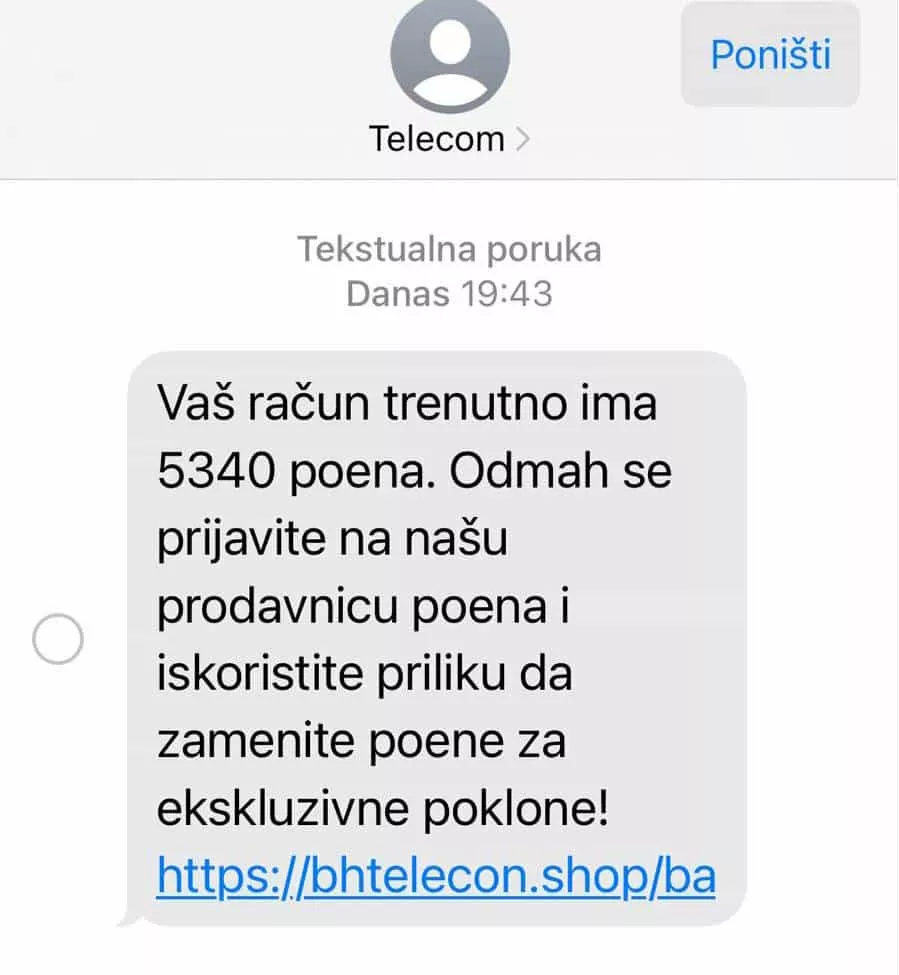This screenshot has width=899, height=975.
Task: Open Telecom contact details
Action: click(x=449, y=138)
